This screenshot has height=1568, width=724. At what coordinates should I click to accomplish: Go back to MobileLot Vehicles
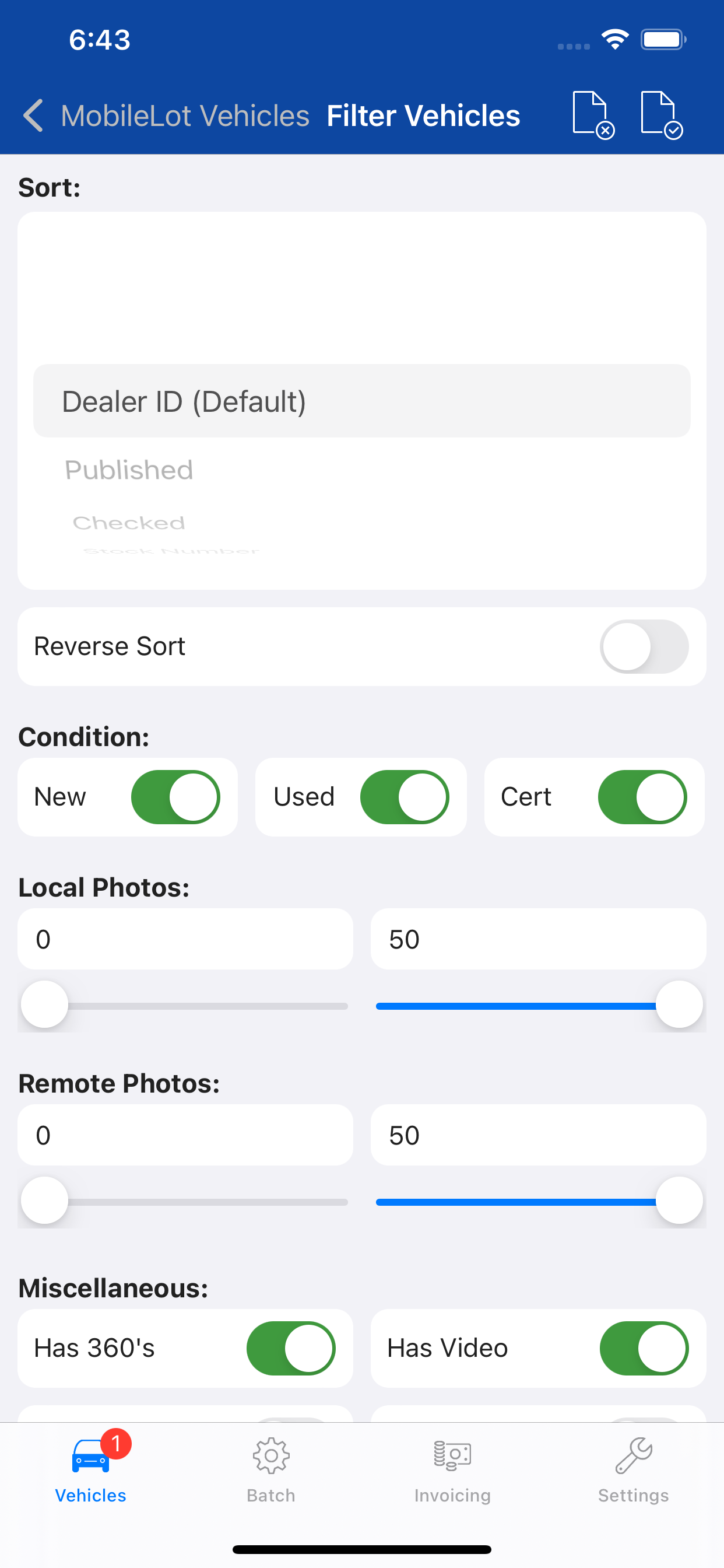pyautogui.click(x=164, y=116)
